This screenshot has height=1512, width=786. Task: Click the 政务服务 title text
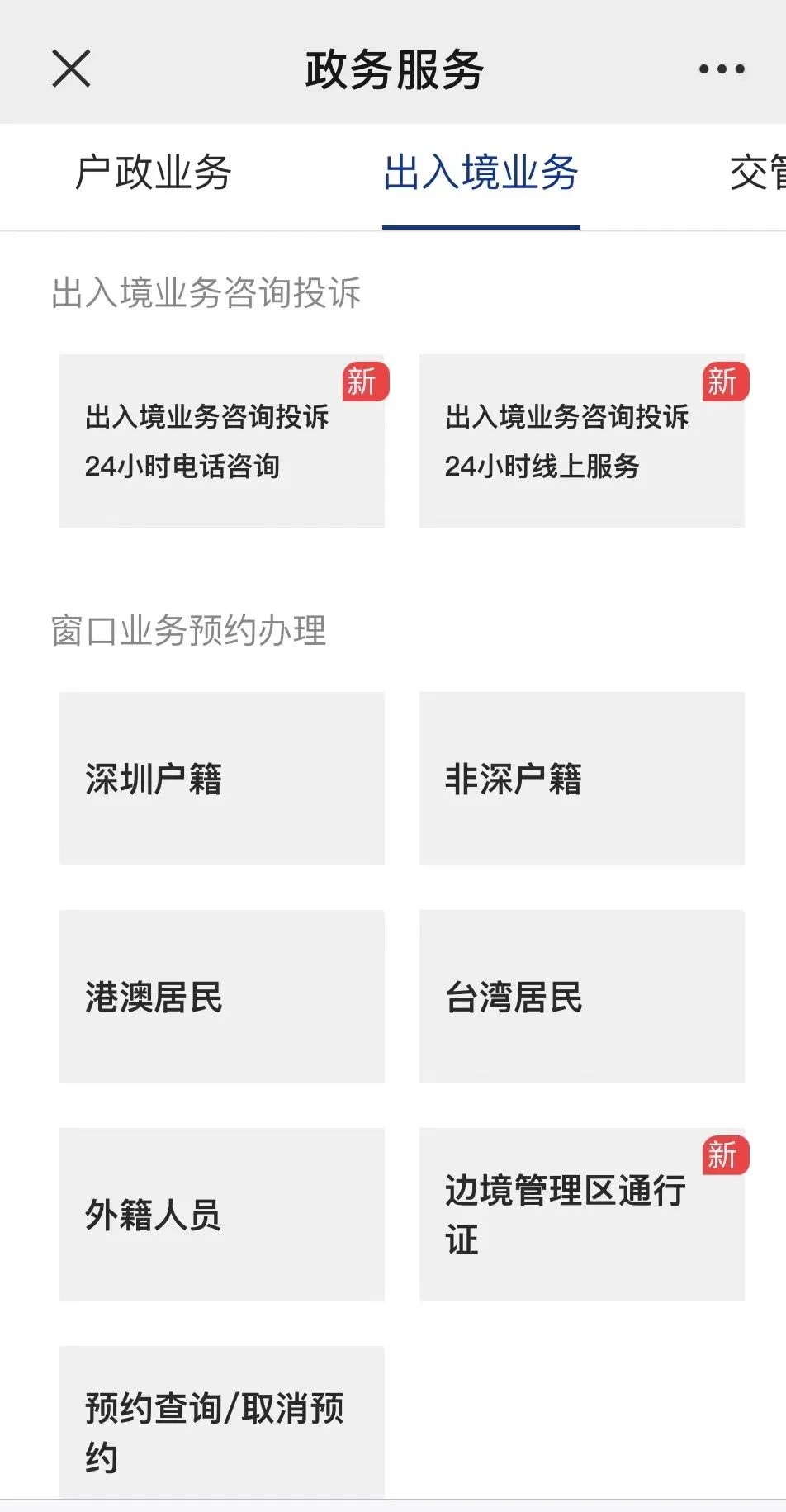(393, 69)
